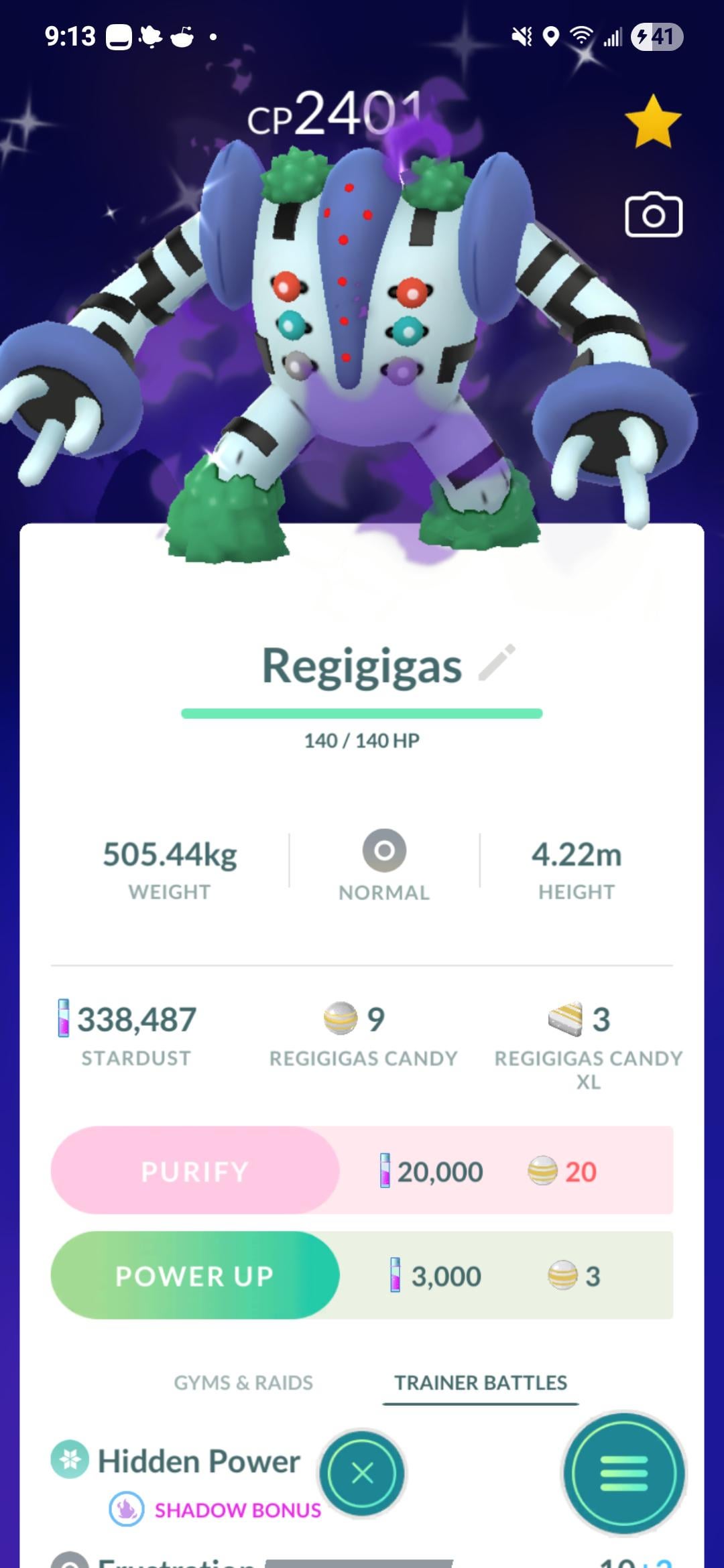This screenshot has height=1568, width=724.
Task: Close the Pokémon details screen
Action: coord(362,1473)
